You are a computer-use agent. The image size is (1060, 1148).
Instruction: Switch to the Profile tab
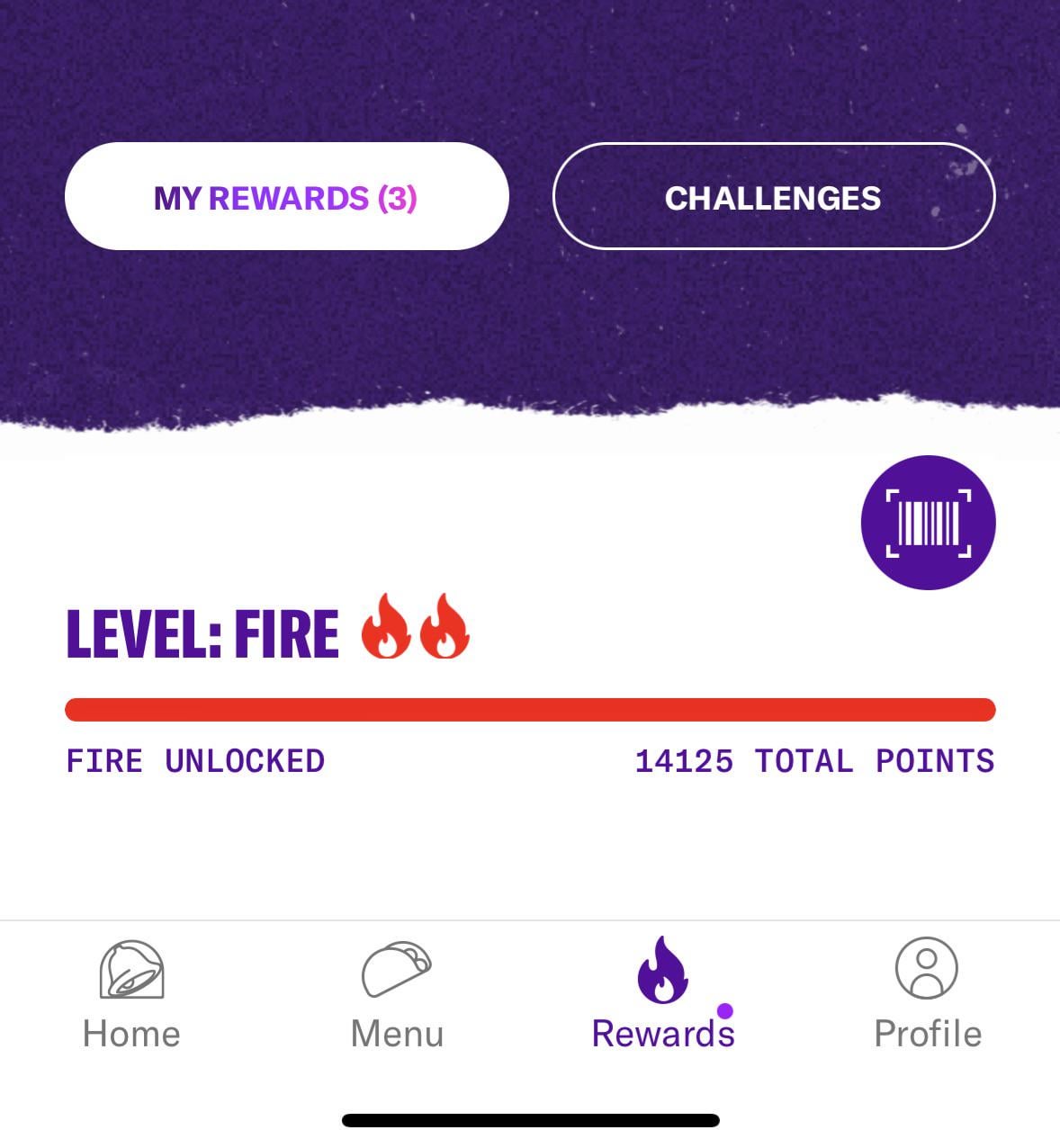[x=927, y=995]
